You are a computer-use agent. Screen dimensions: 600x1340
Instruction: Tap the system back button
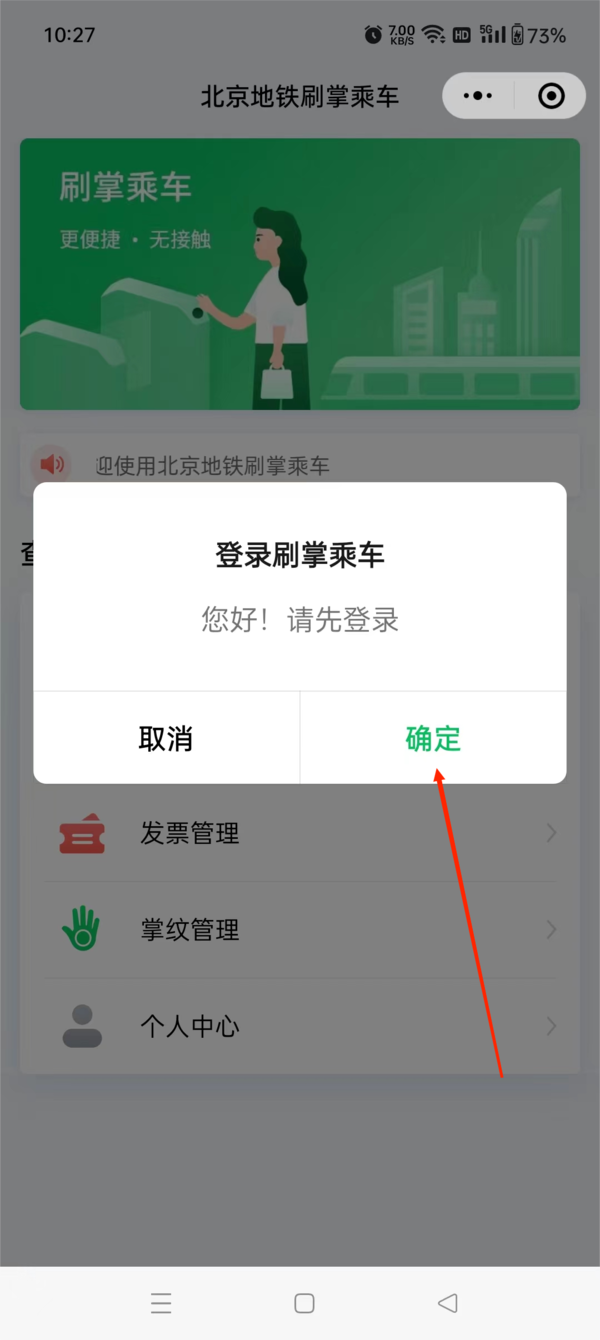(448, 1303)
